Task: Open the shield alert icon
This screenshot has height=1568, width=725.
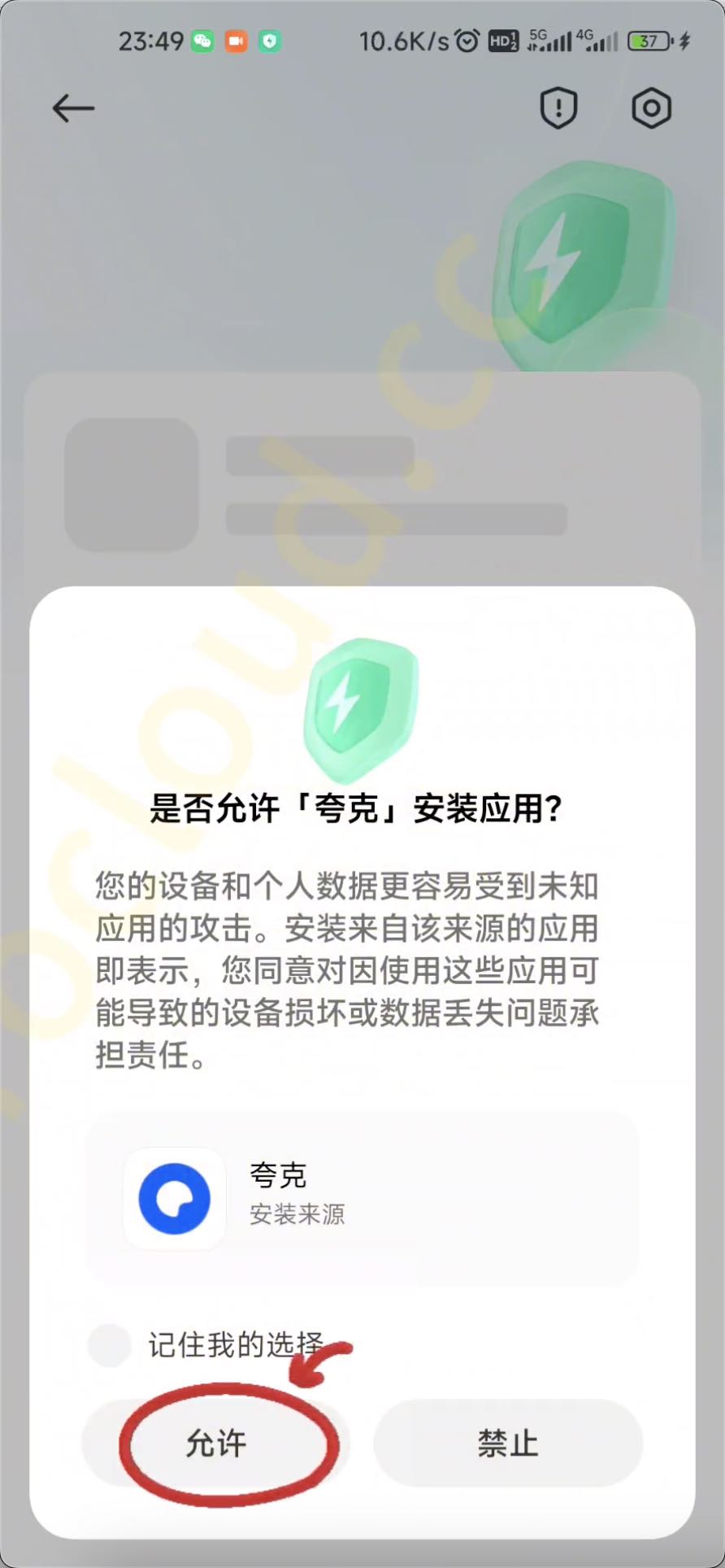Action: coord(558,108)
